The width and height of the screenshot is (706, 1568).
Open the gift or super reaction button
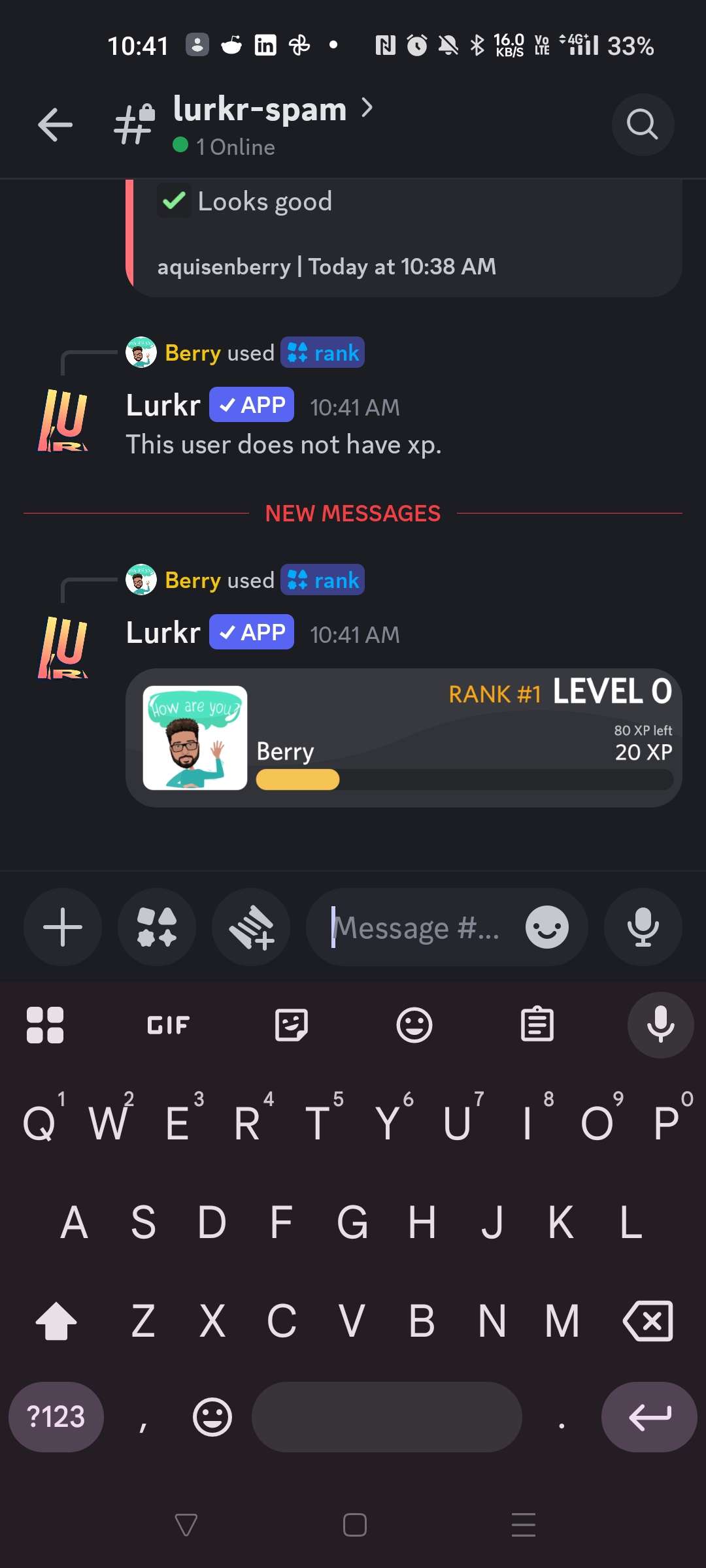[x=251, y=926]
